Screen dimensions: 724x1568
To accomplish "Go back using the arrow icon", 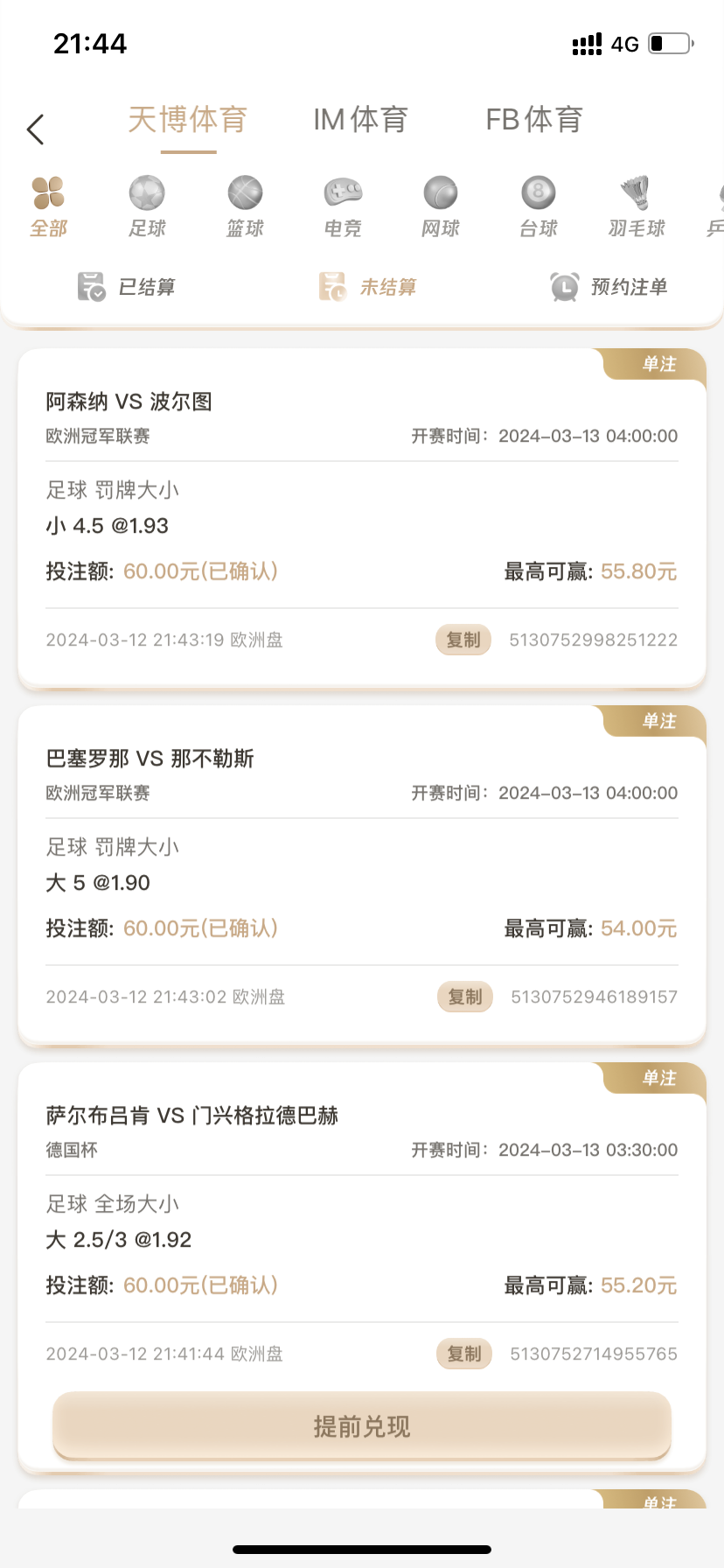I will click(36, 129).
